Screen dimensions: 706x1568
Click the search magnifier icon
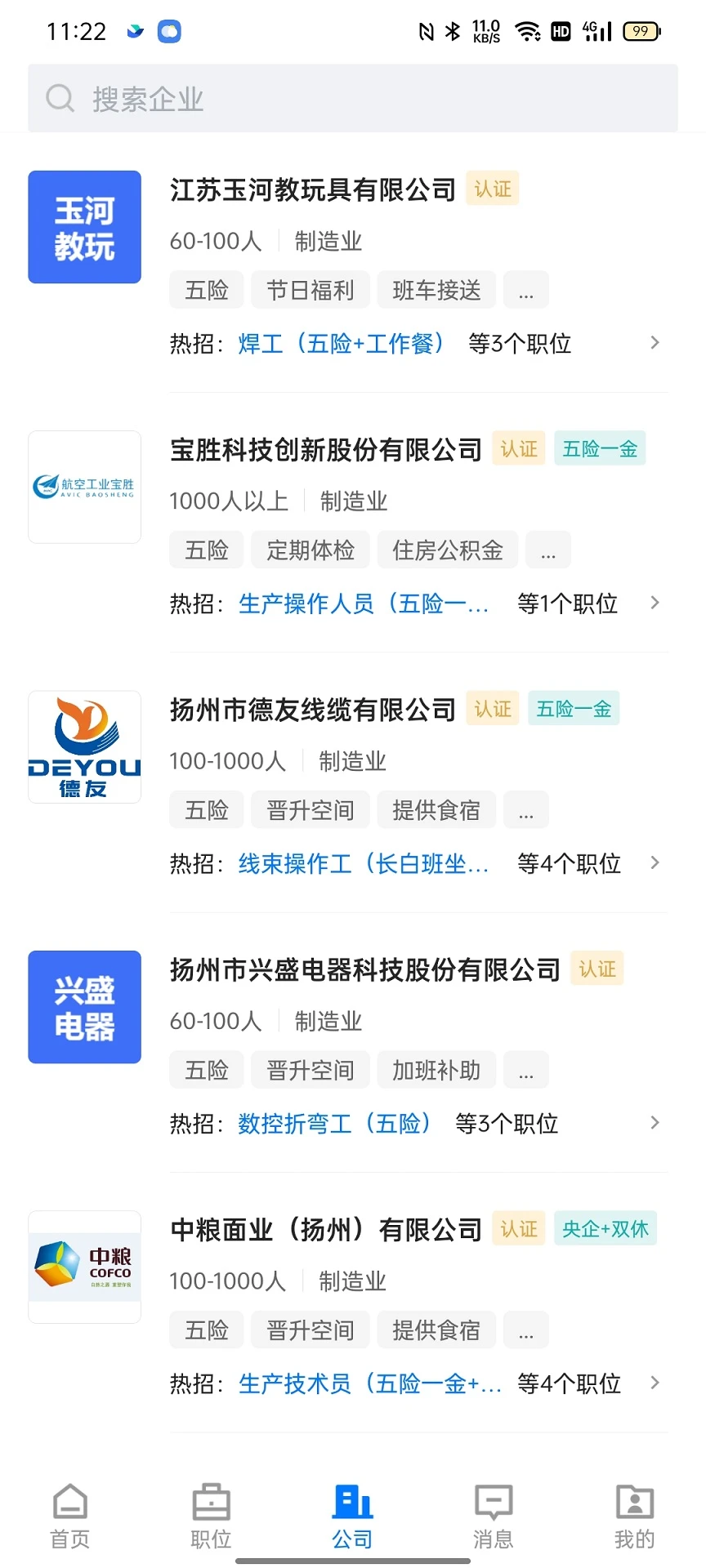[60, 97]
